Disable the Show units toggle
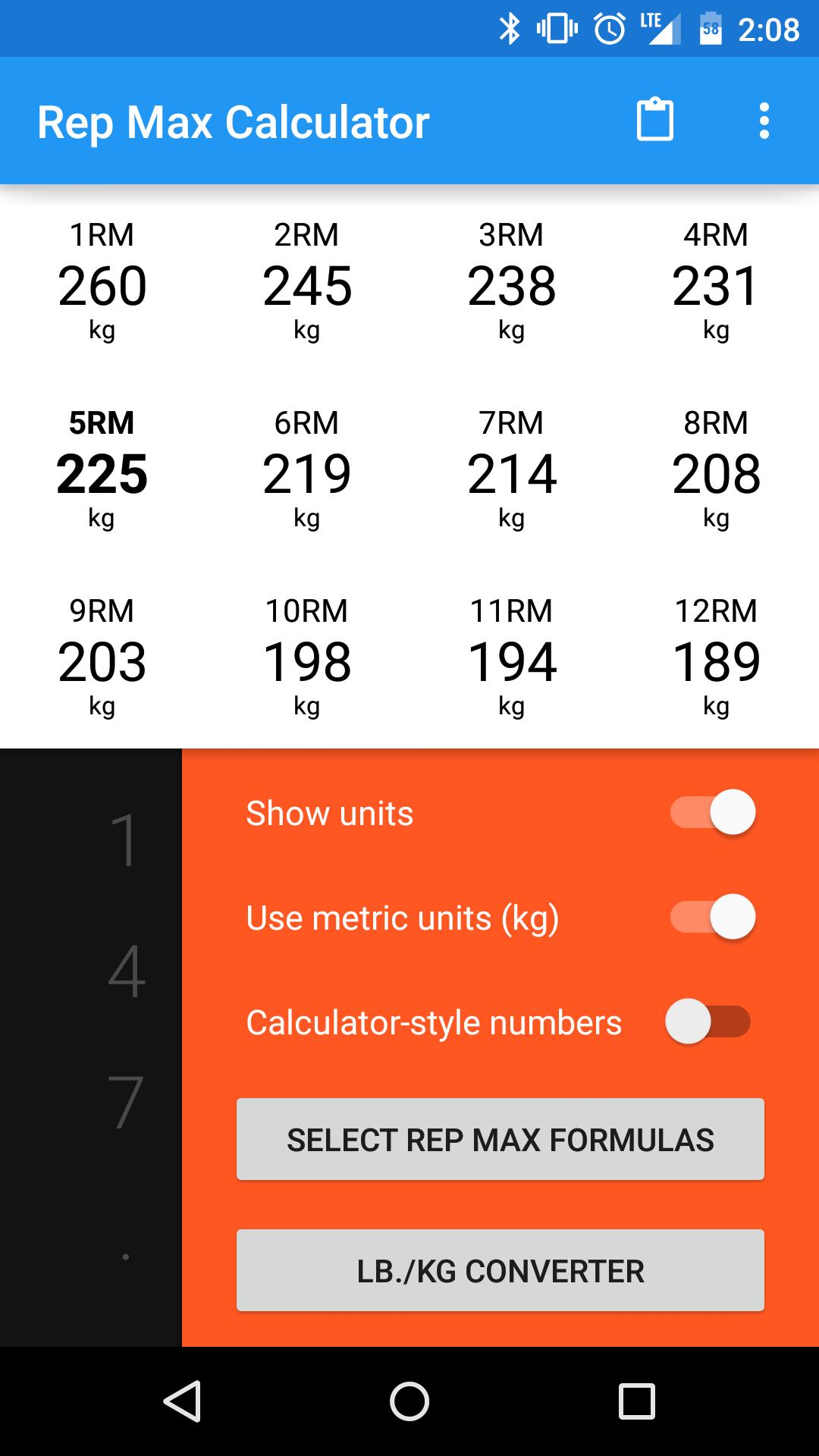 point(711,811)
